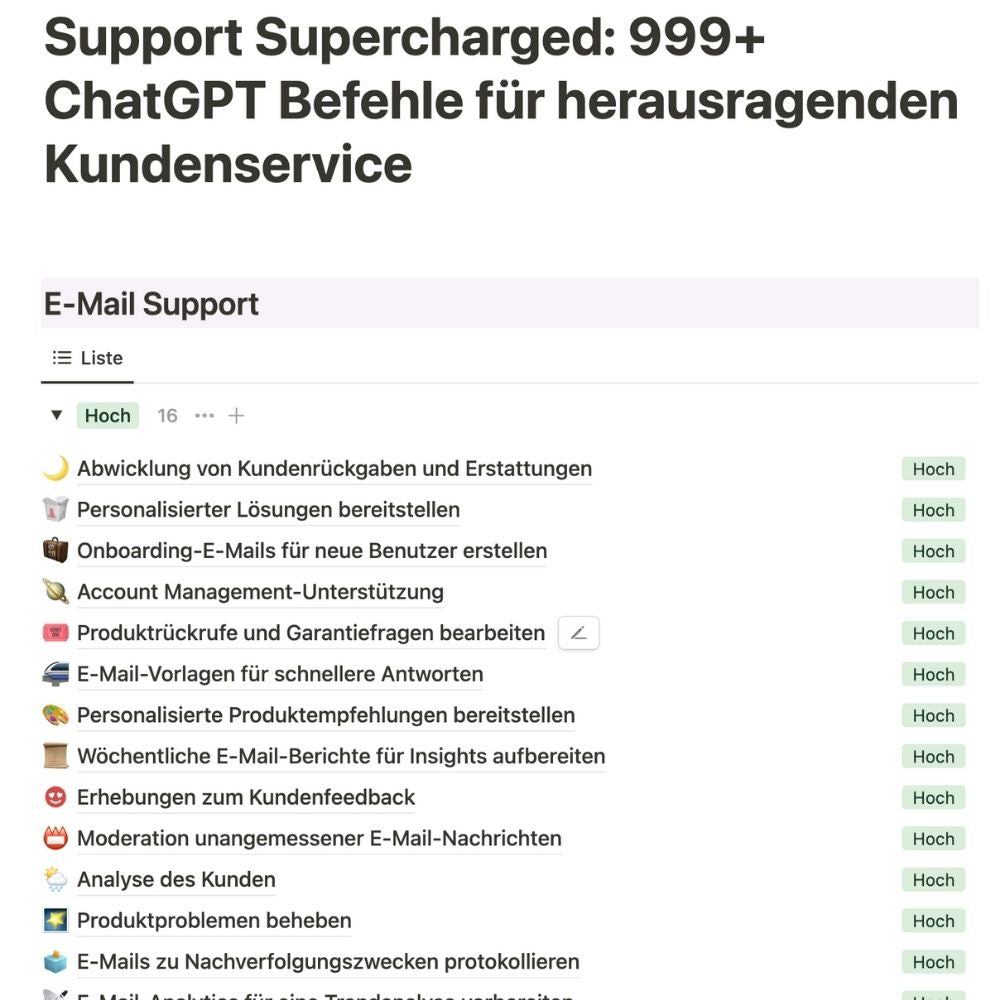The height and width of the screenshot is (1000, 1000).
Task: Open Abwicklung von Kundenrückgaben und Erstattungen
Action: [334, 469]
